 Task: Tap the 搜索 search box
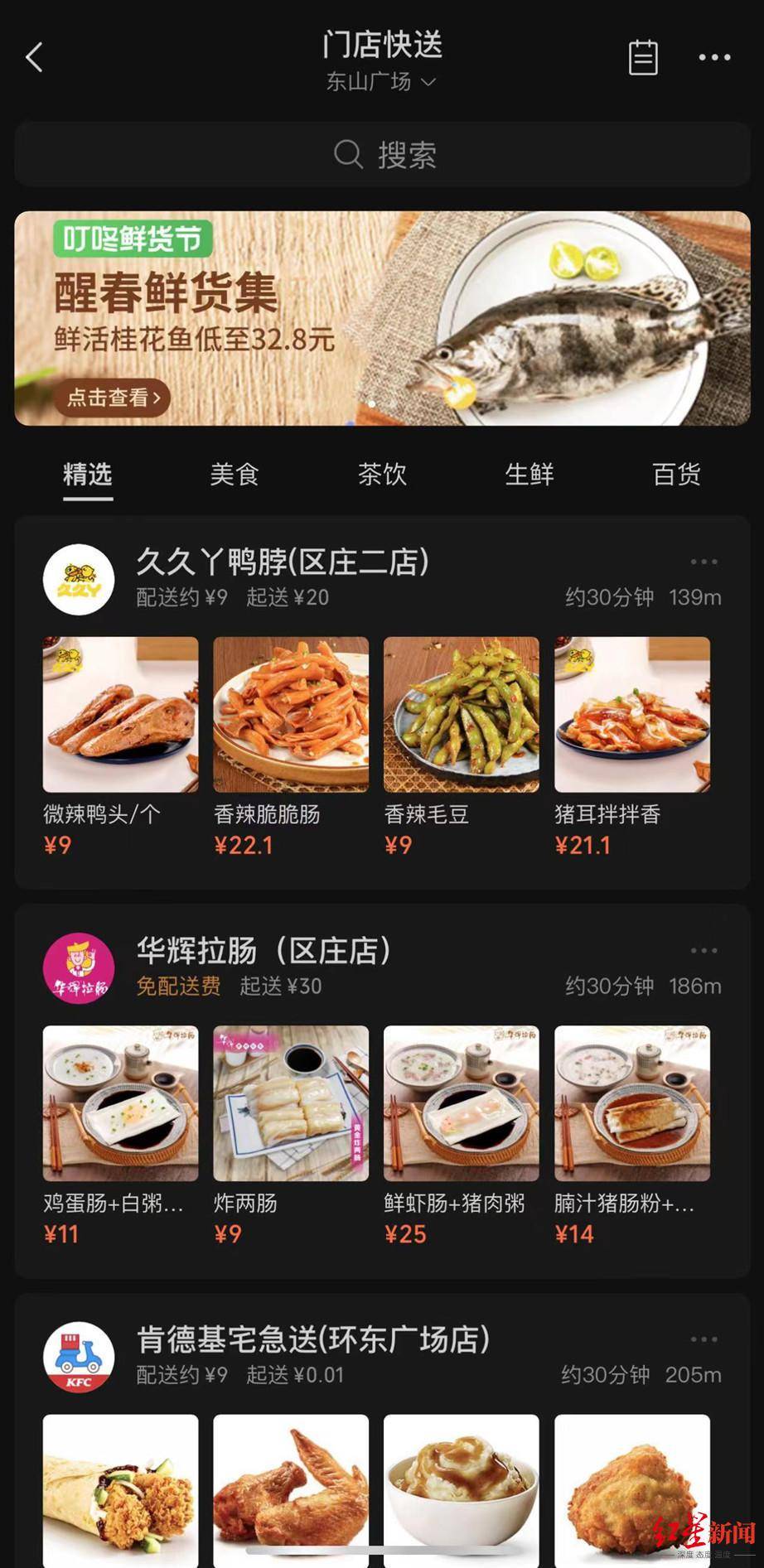pos(383,154)
